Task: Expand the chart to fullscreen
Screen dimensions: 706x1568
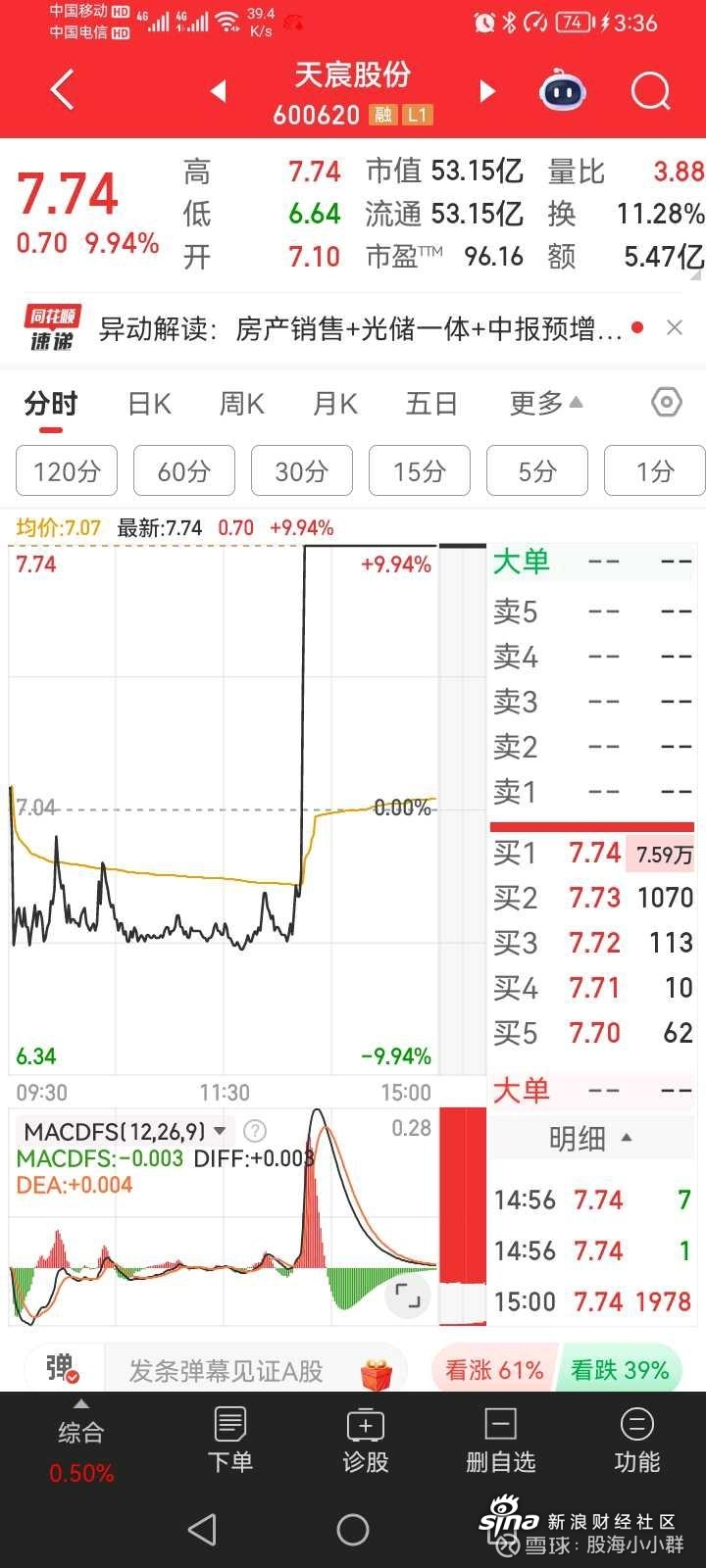Action: tap(408, 1296)
